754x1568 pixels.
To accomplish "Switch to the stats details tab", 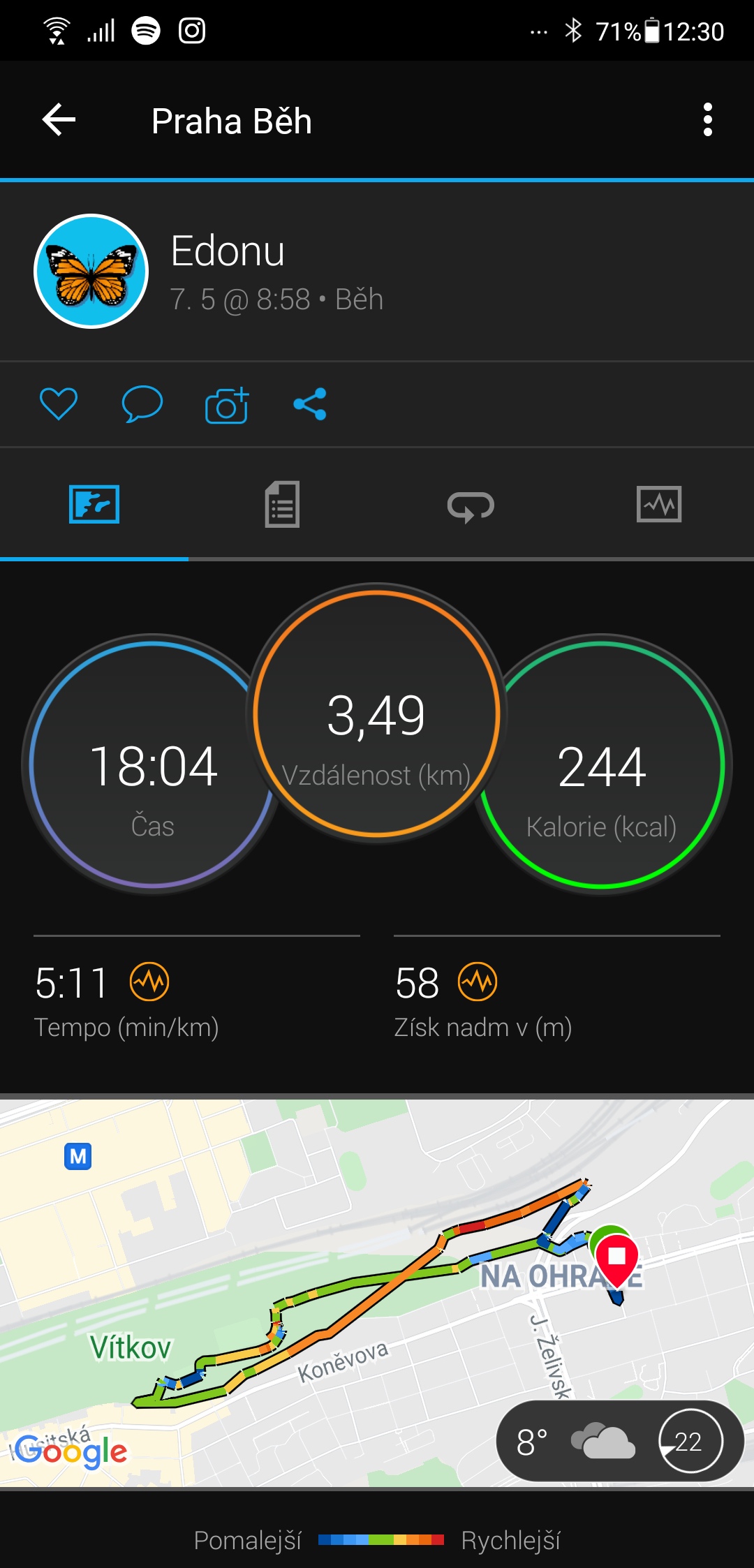I will click(283, 504).
